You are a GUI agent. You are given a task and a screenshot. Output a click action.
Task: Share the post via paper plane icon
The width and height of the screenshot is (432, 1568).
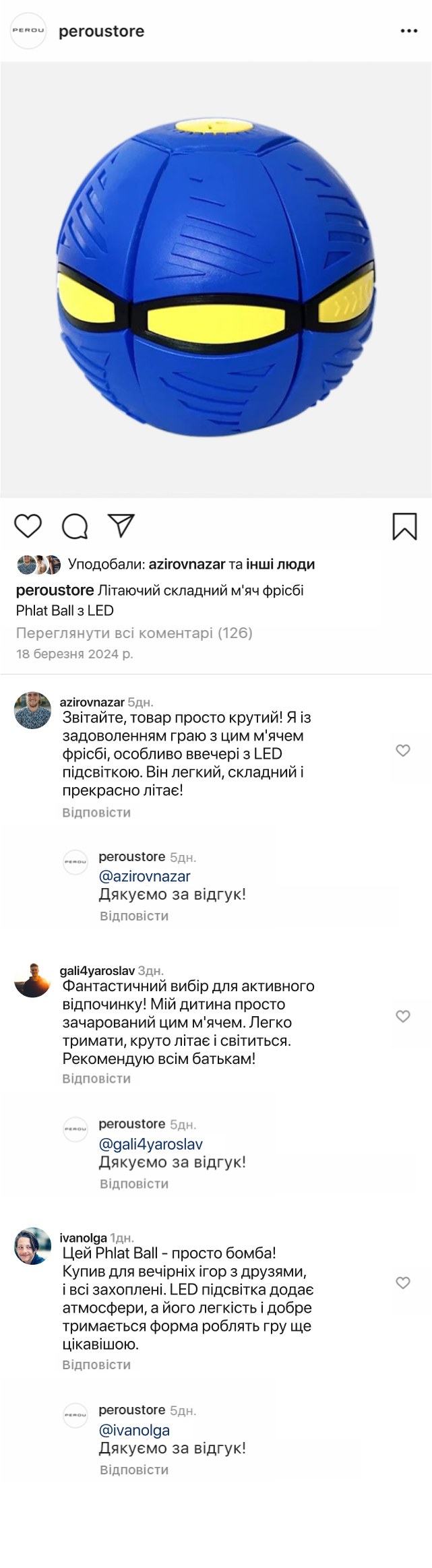tap(121, 526)
